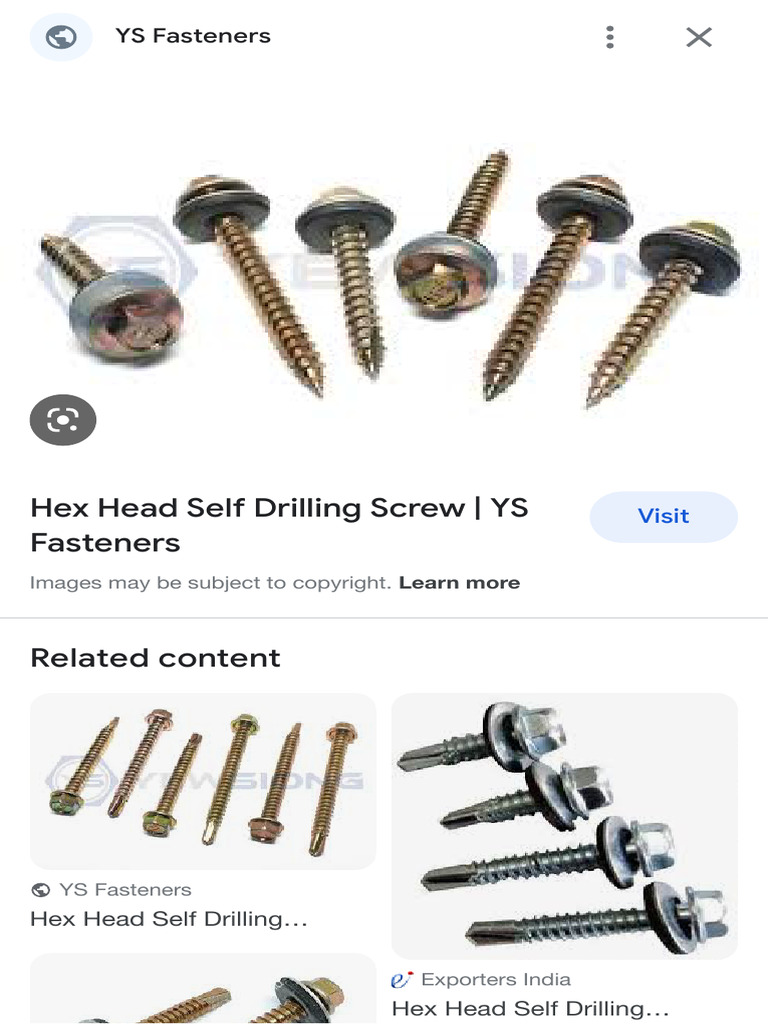Viewport: 768px width, 1024px height.
Task: Open Exporters India hex head screw result
Action: click(x=564, y=856)
